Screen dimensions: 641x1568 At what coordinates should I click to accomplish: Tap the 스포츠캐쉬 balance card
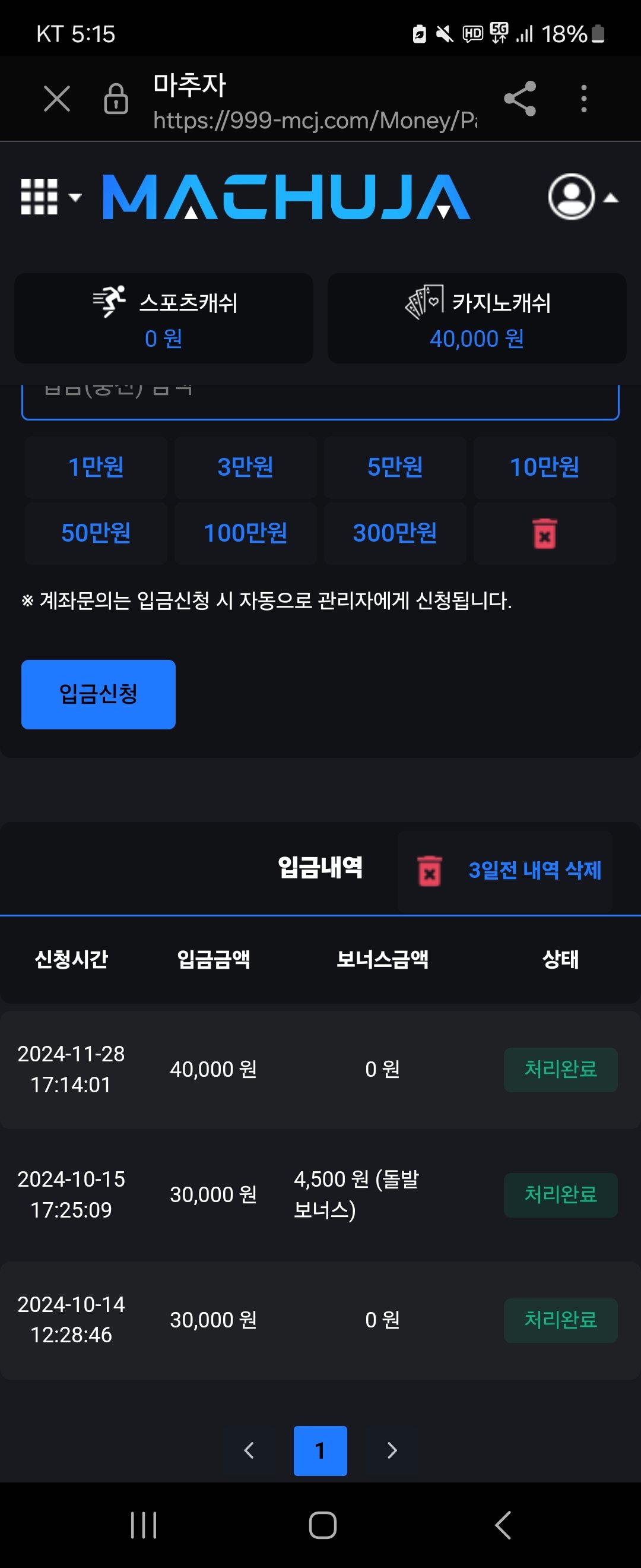[164, 318]
